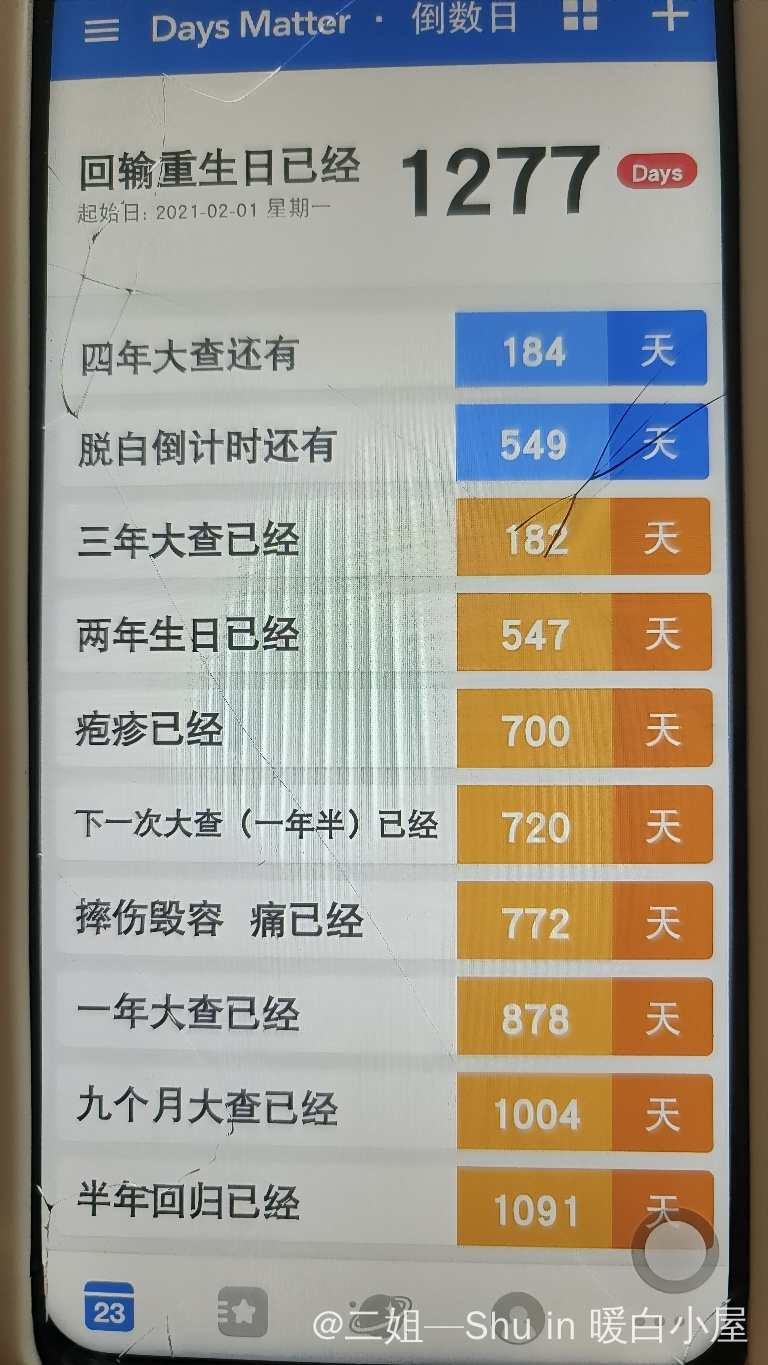The height and width of the screenshot is (1365, 768).
Task: Open the 回输重生日已经 1277 Days card
Action: pyautogui.click(x=385, y=184)
